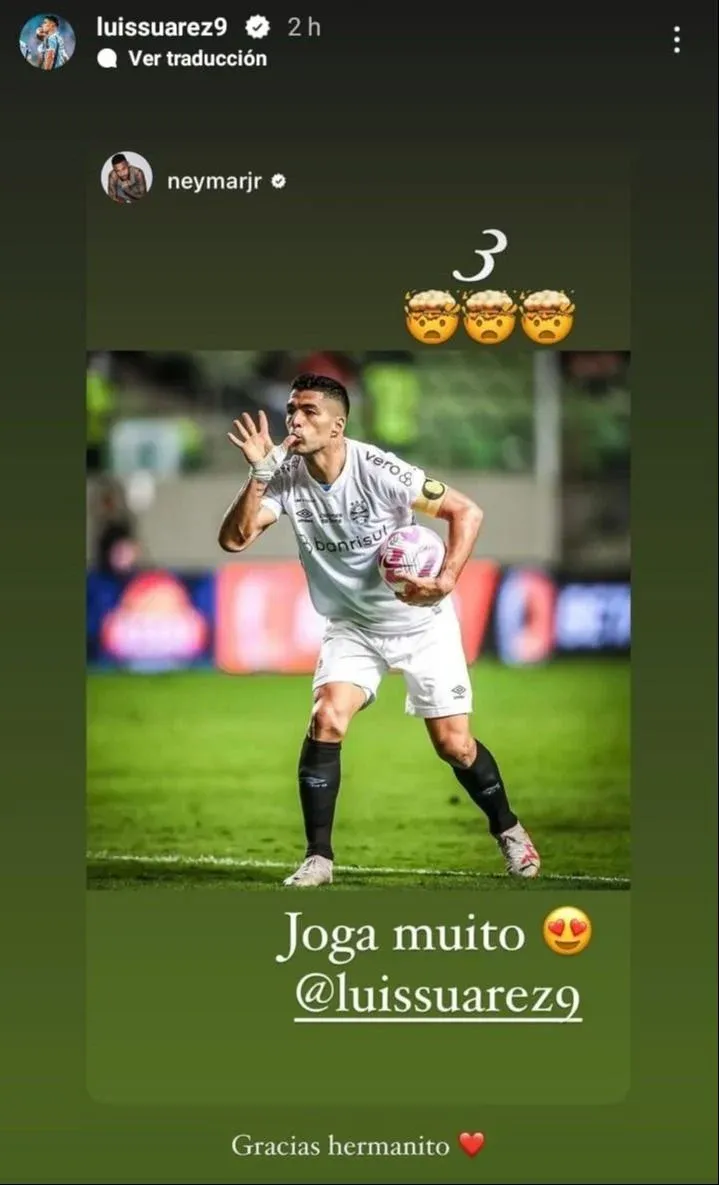Tap Ver traducción to translate the story
Viewport: 719px width, 1185px height.
click(196, 59)
